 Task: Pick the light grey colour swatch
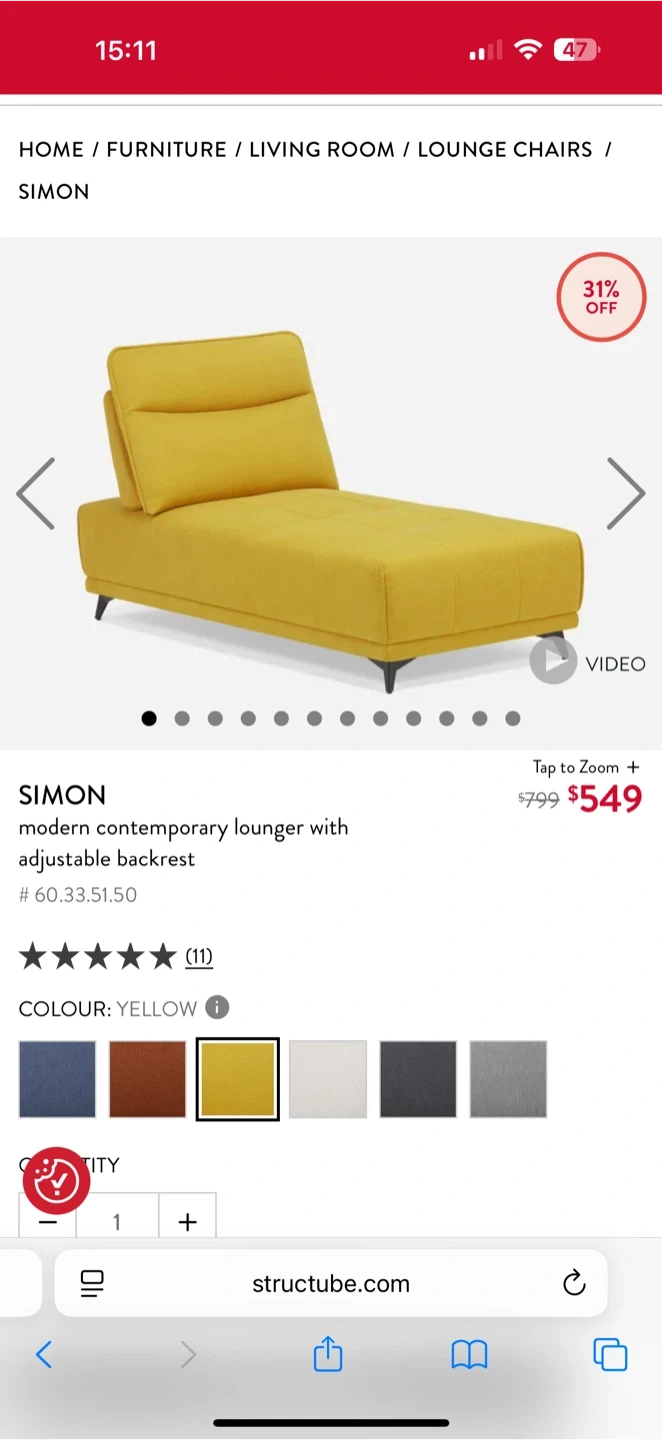pyautogui.click(x=508, y=1079)
